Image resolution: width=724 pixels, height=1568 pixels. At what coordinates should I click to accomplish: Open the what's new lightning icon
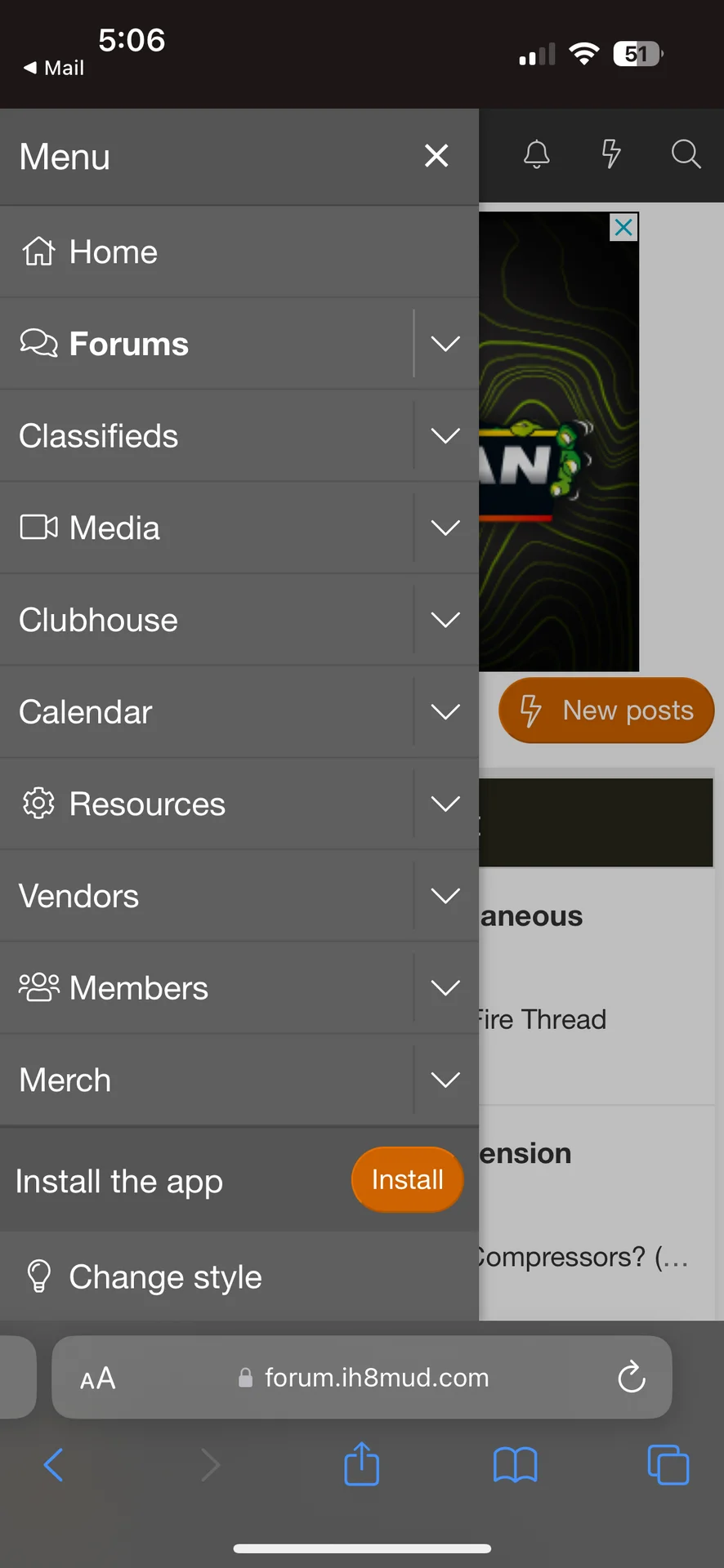tap(610, 154)
